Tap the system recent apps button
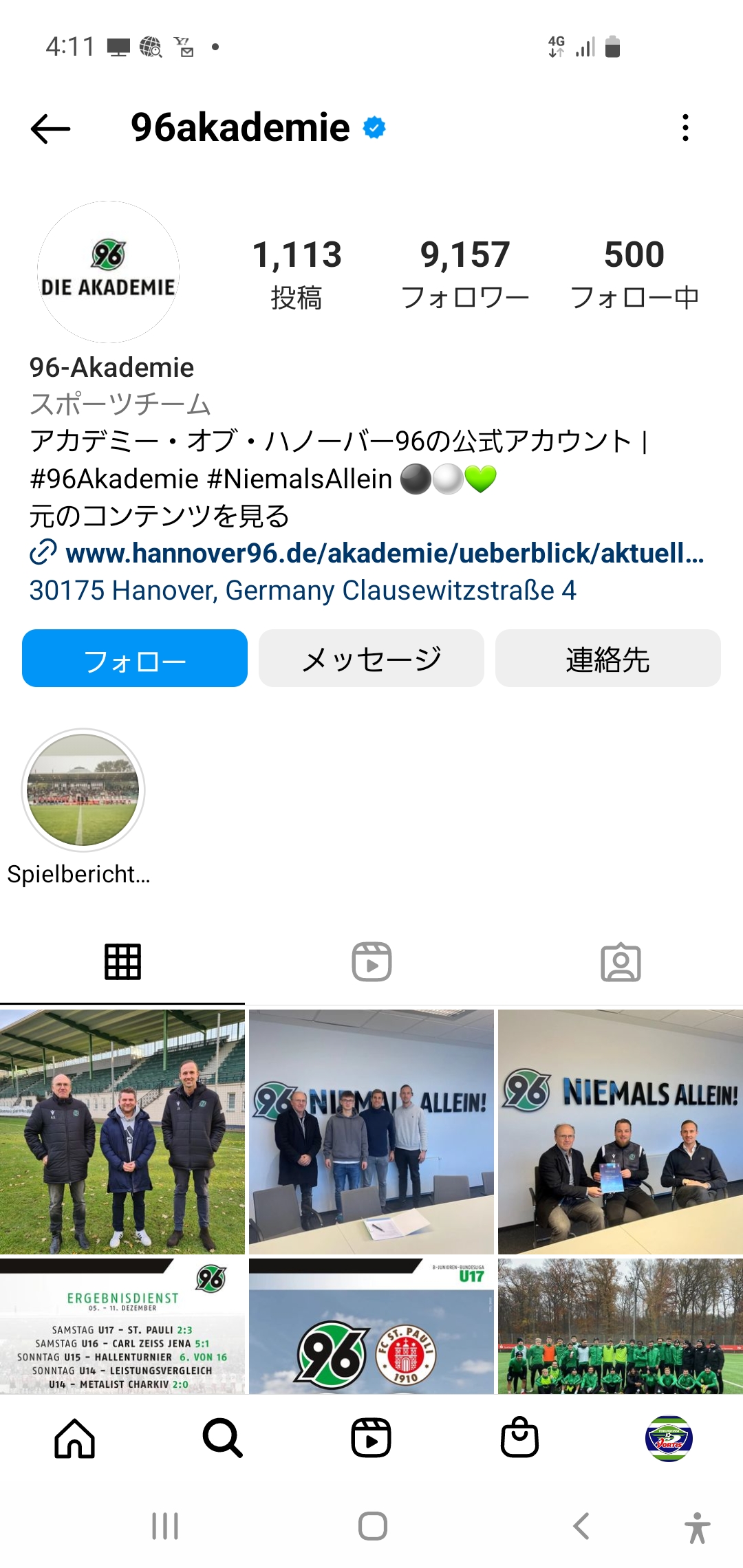The height and width of the screenshot is (1568, 743). pos(165,1526)
